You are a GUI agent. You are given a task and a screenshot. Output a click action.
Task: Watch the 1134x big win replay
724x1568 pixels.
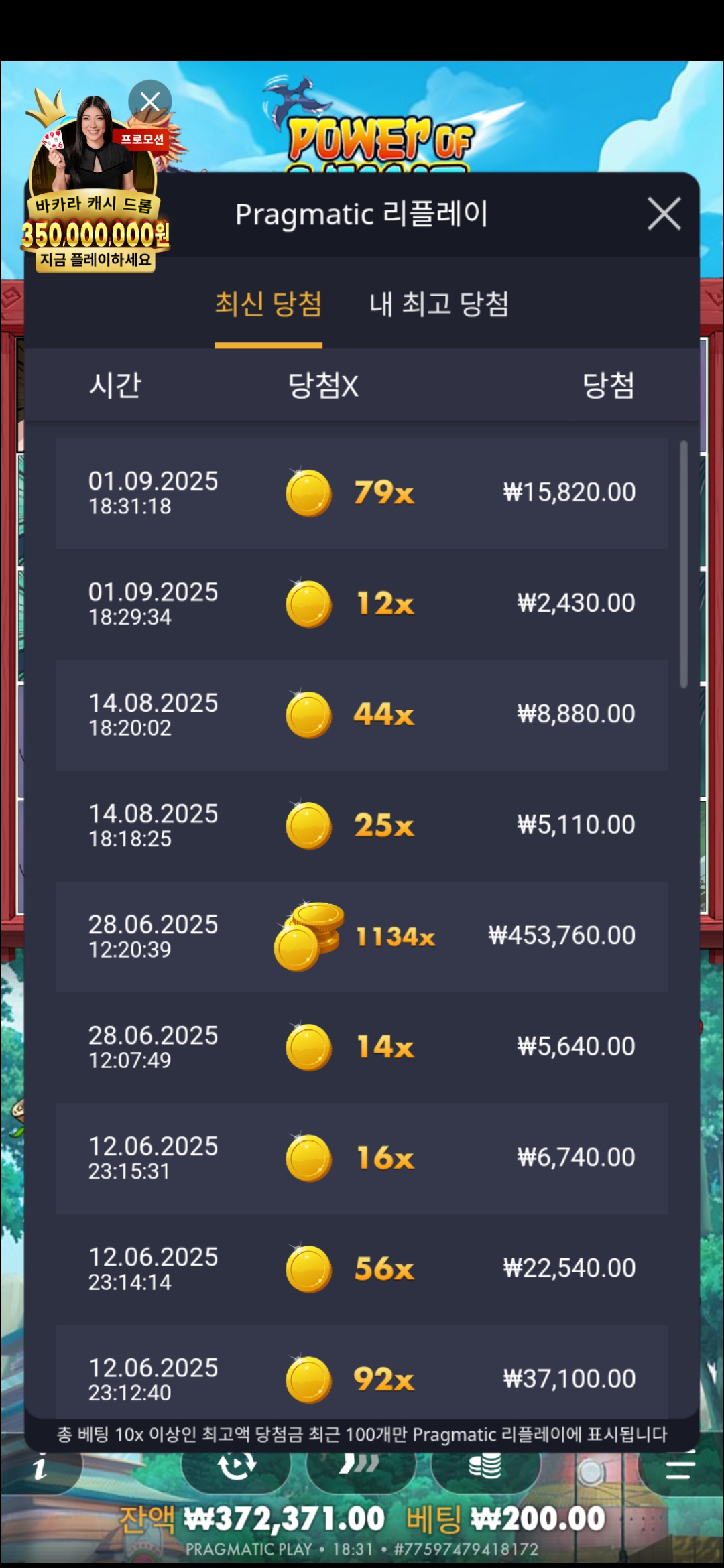tap(361, 937)
